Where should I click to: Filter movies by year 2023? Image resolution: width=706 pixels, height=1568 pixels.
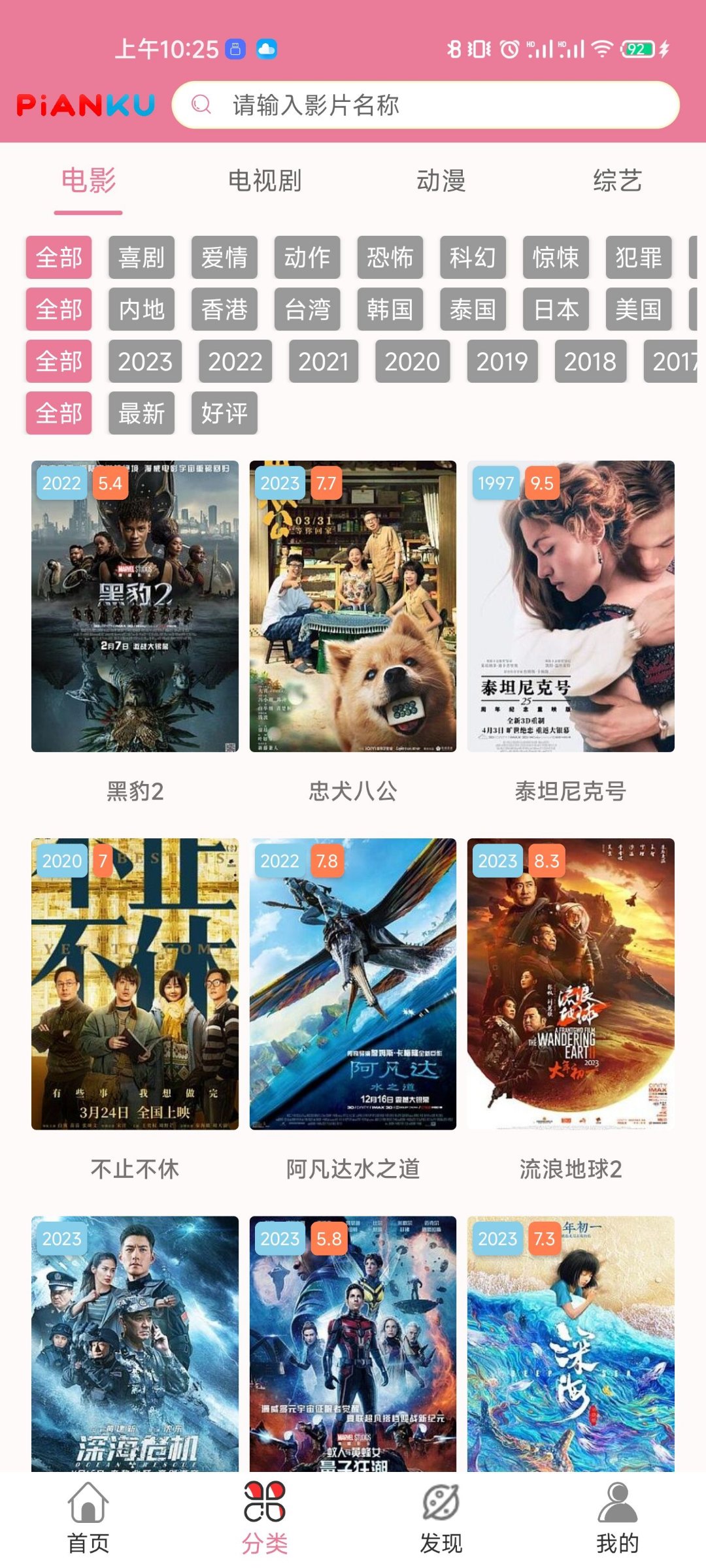[145, 361]
